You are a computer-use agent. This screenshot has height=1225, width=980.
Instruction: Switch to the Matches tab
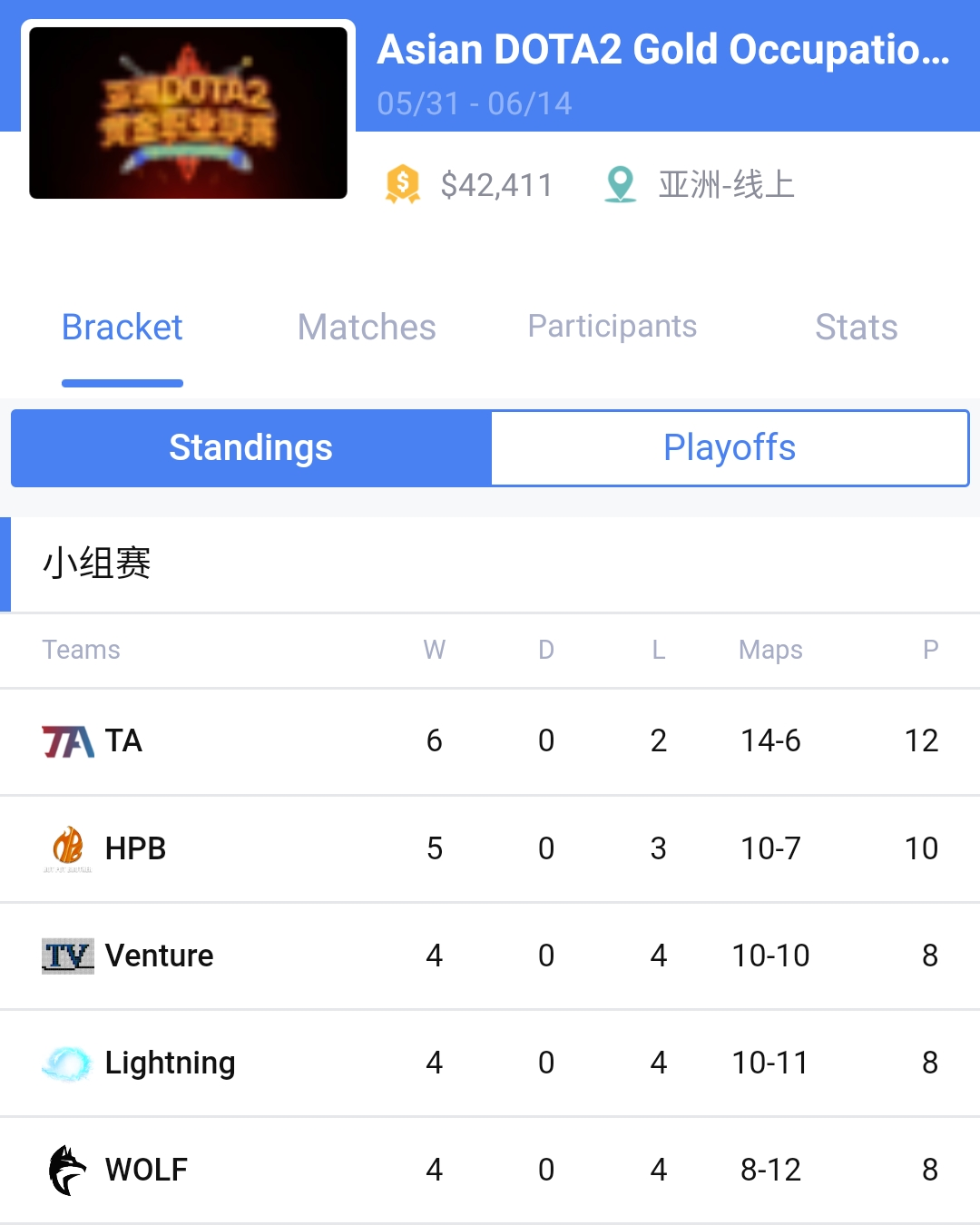coord(367,328)
